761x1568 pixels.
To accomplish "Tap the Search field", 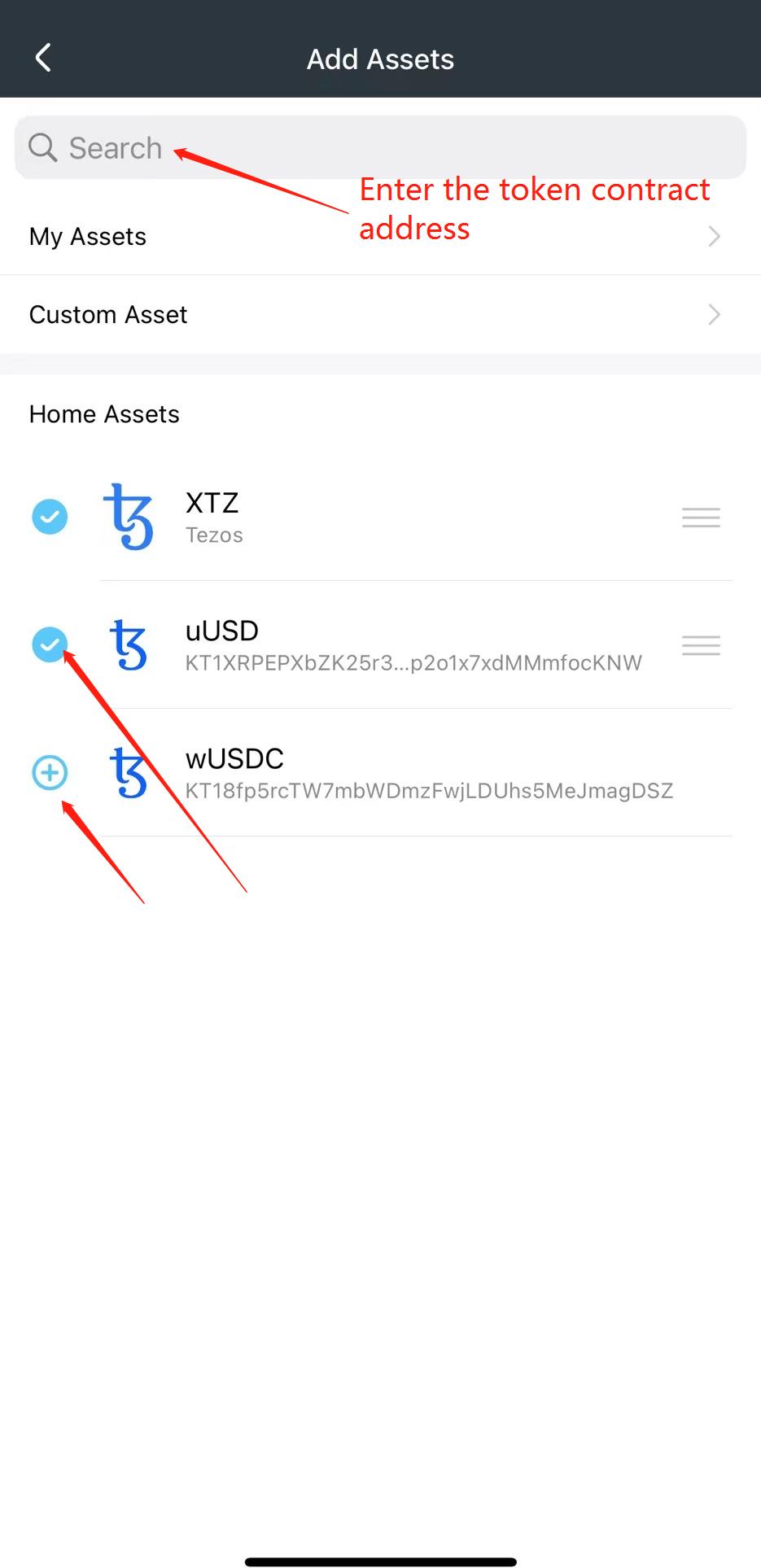I will click(380, 148).
